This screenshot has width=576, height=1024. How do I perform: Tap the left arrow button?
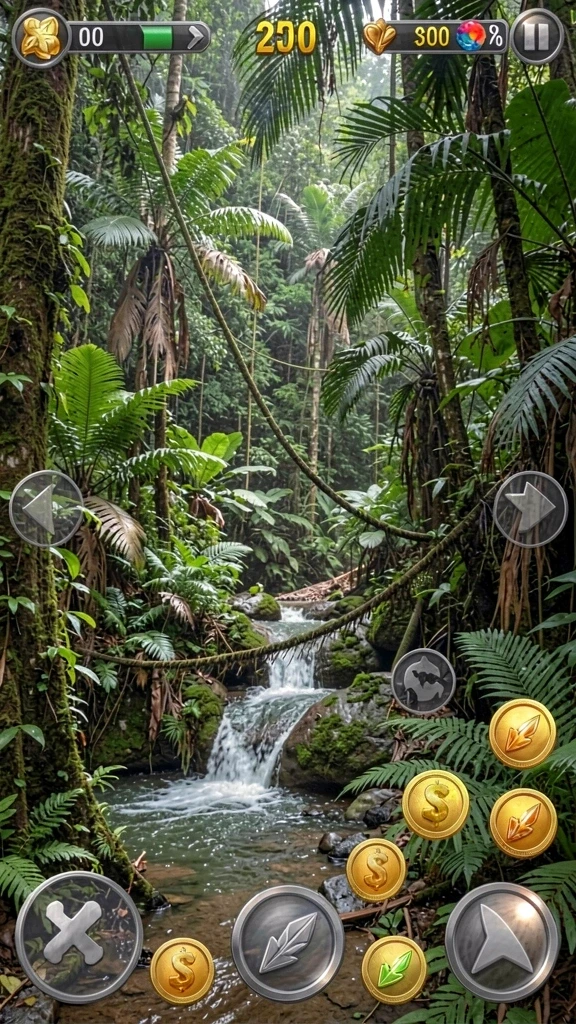tap(46, 508)
